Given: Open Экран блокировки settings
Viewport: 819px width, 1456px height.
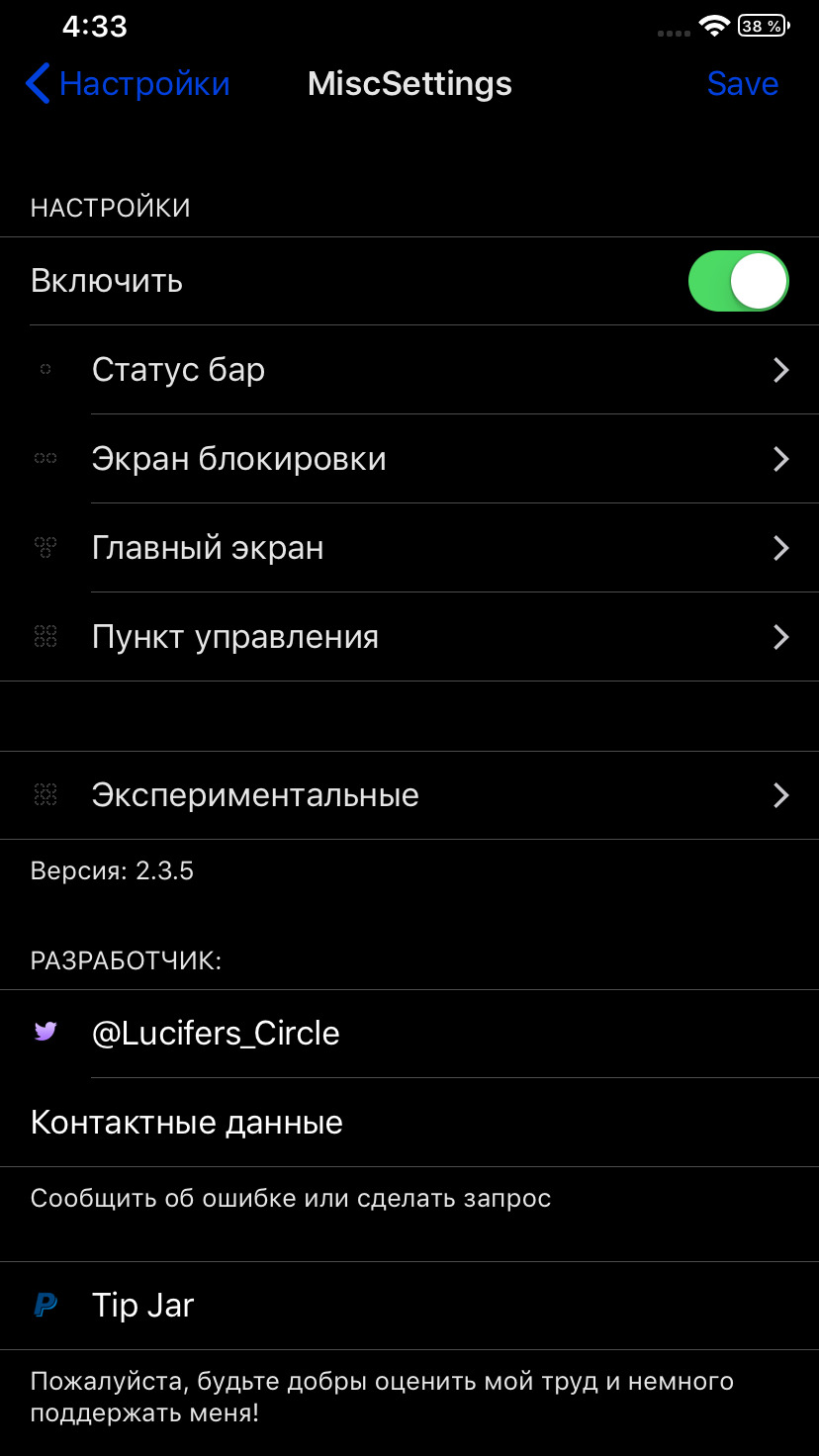Looking at the screenshot, I should [x=409, y=459].
